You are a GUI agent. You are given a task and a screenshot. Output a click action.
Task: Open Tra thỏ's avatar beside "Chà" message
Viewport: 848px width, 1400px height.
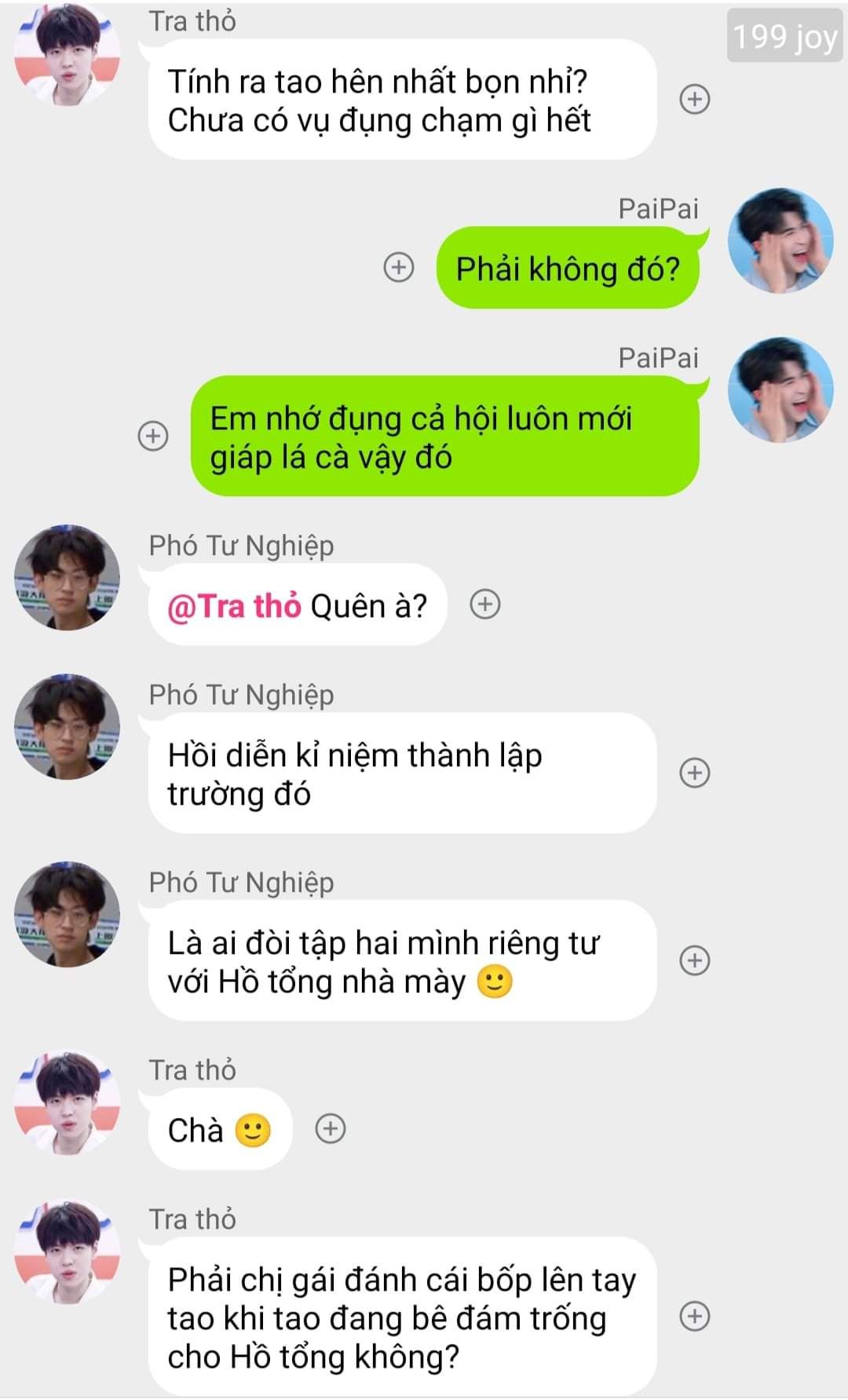[68, 1102]
